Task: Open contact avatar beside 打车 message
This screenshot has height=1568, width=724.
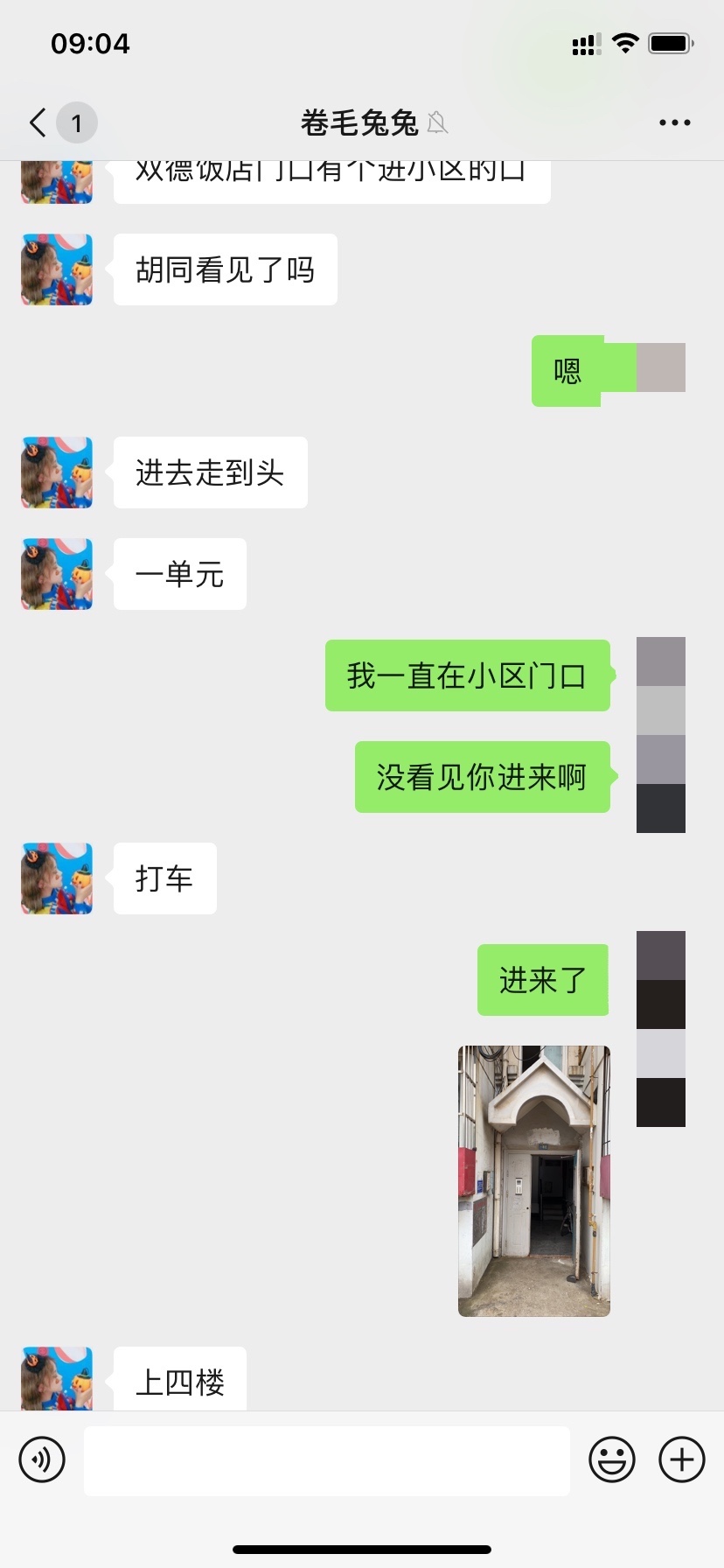Action: pyautogui.click(x=57, y=878)
